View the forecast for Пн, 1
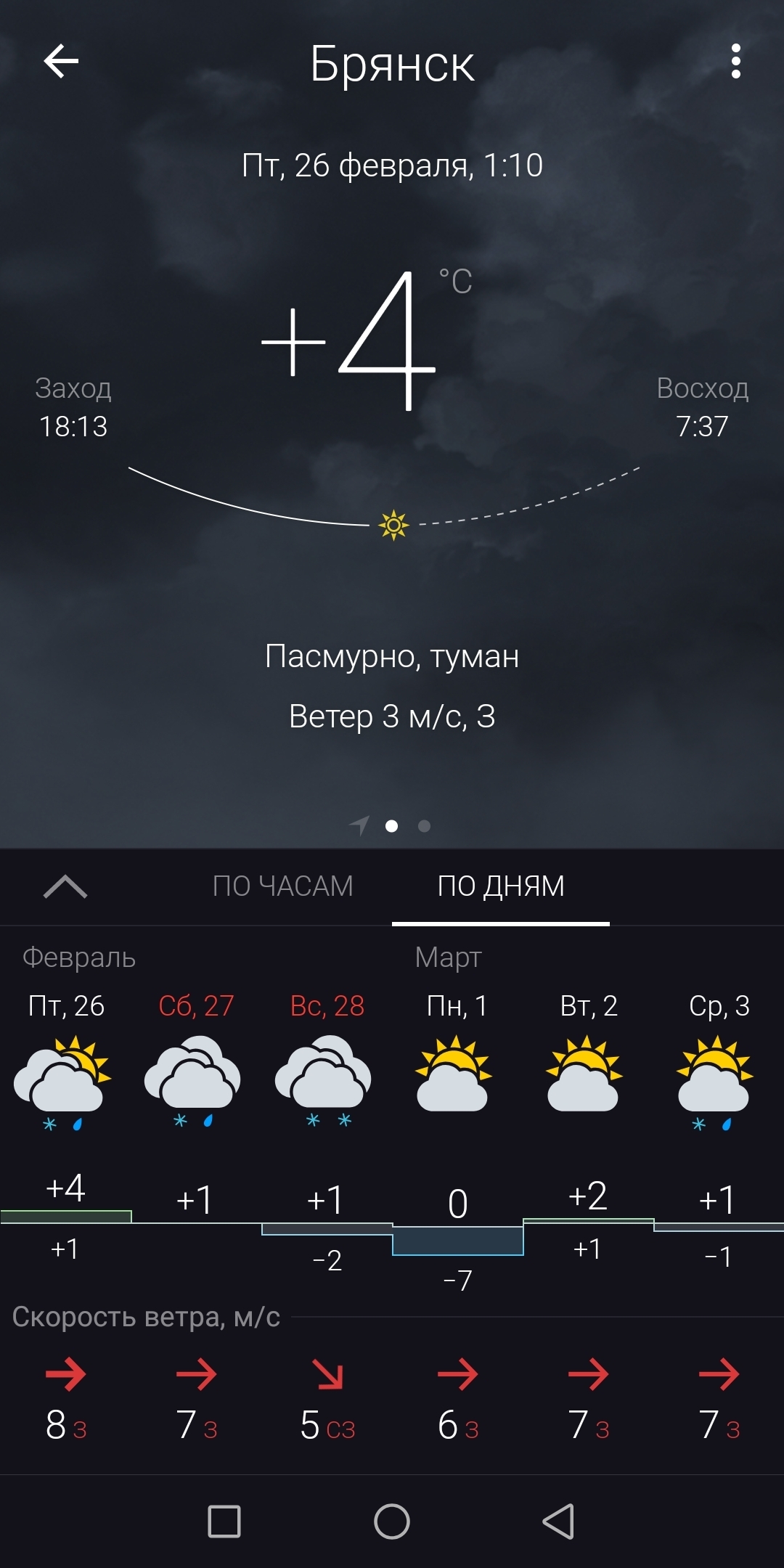 457,1074
